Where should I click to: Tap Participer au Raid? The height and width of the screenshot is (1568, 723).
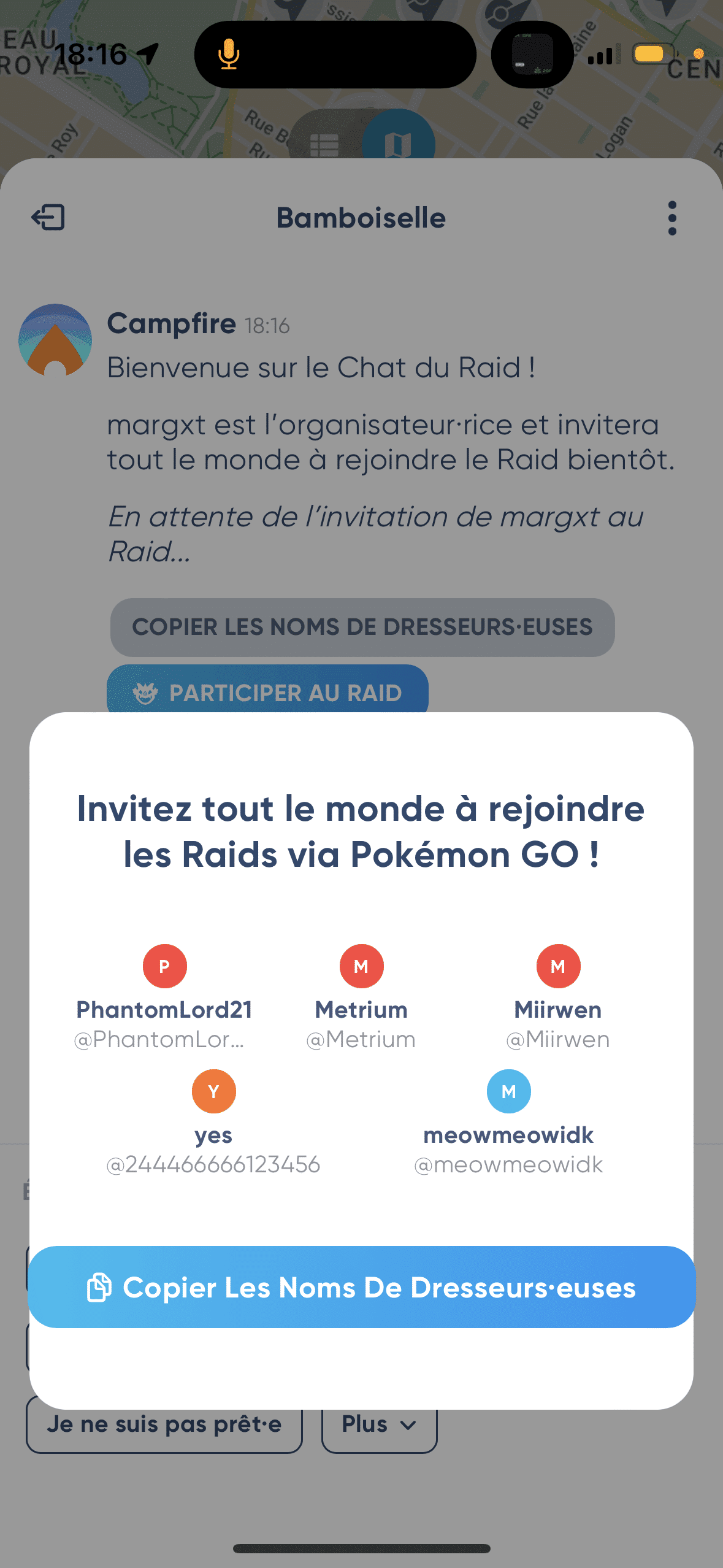267,690
